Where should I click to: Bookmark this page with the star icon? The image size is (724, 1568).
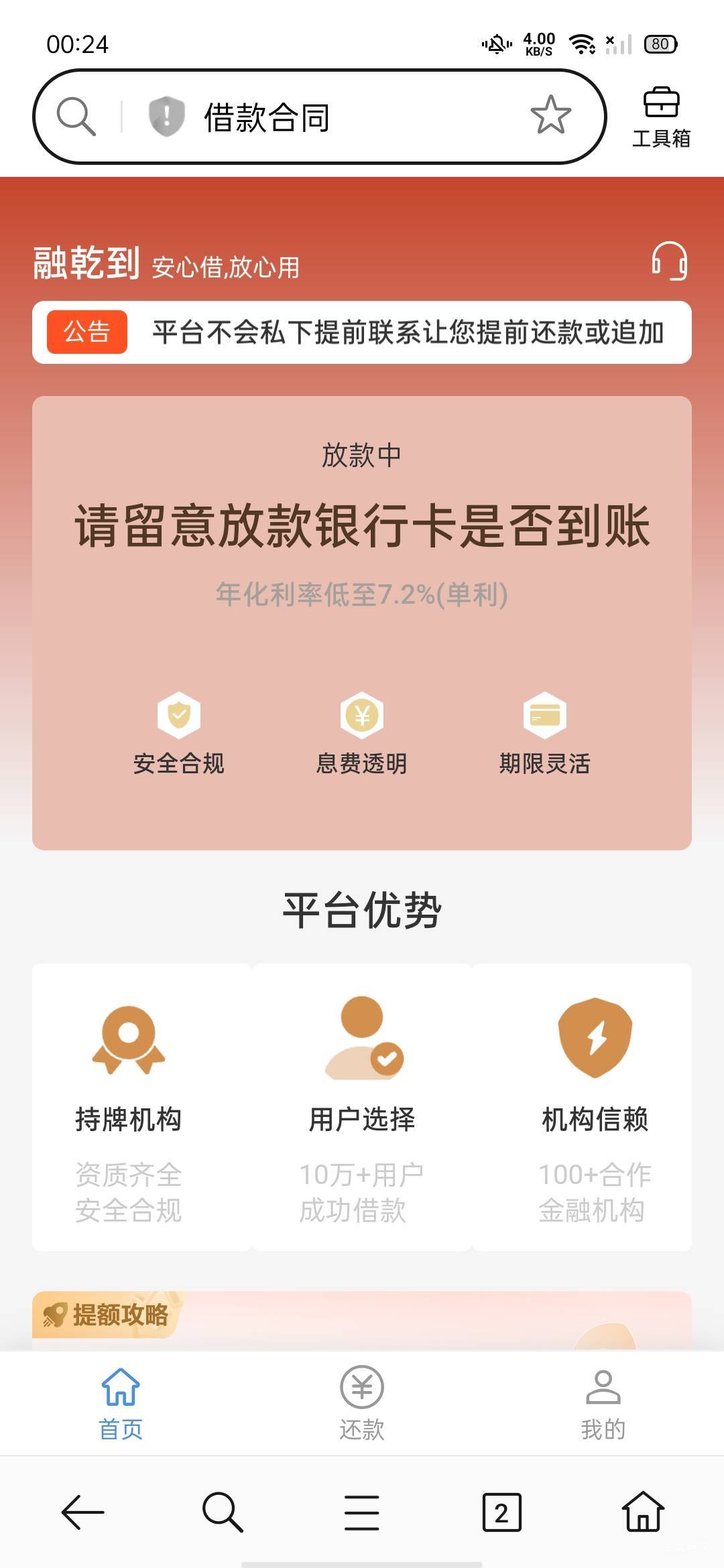551,115
